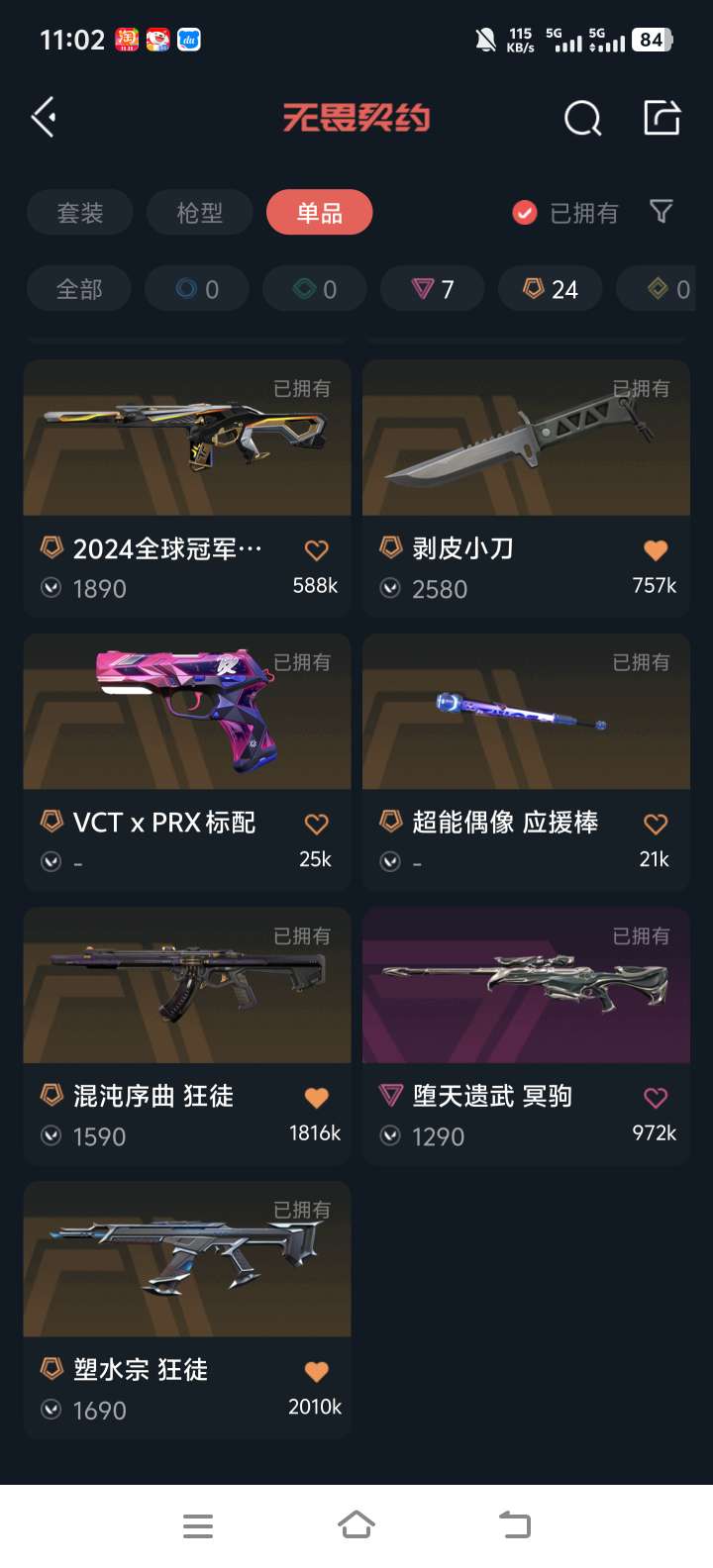Favorite the 堕天遗武 冥驹 skin
The width and height of the screenshot is (713, 1568).
pyautogui.click(x=656, y=1097)
